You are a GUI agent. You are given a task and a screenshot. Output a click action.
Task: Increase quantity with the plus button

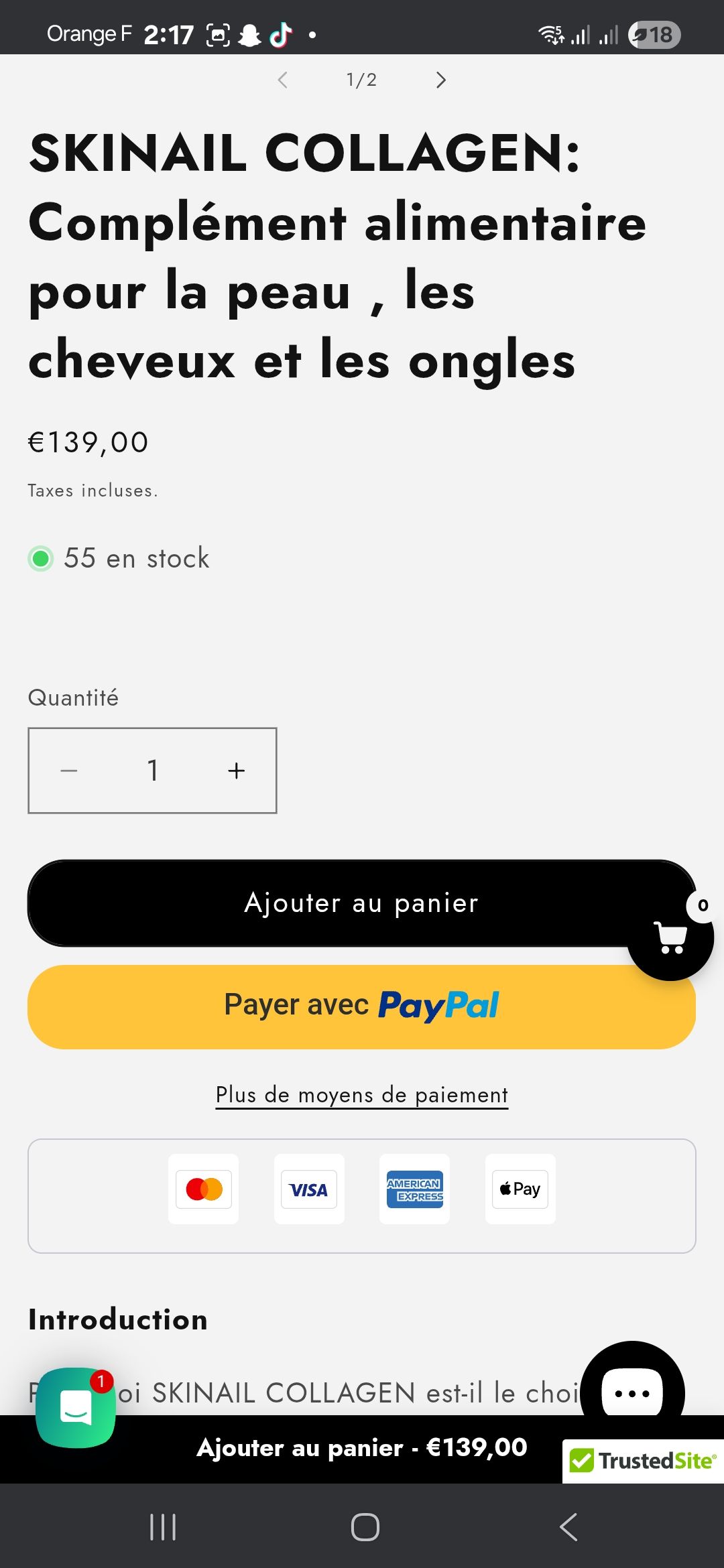click(x=236, y=771)
